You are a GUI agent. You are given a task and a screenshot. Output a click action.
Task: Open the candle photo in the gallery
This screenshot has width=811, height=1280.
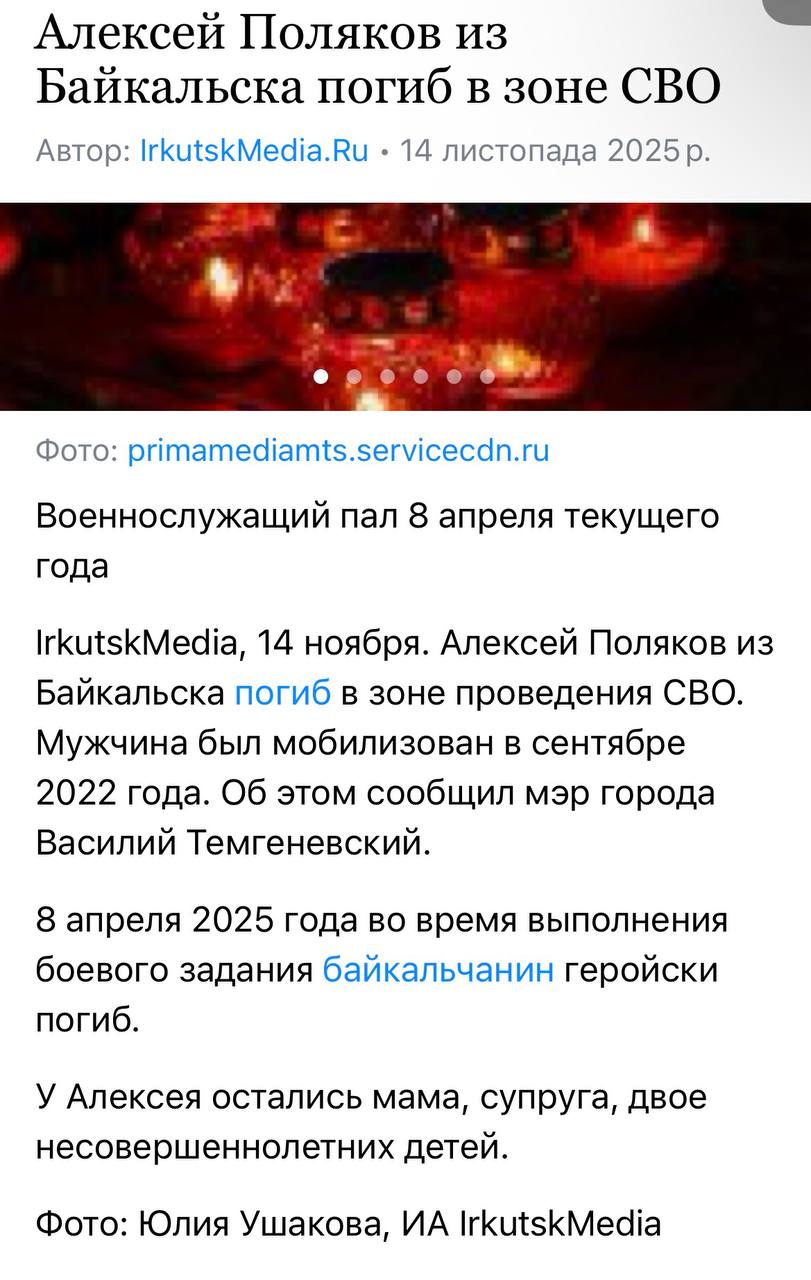(405, 290)
